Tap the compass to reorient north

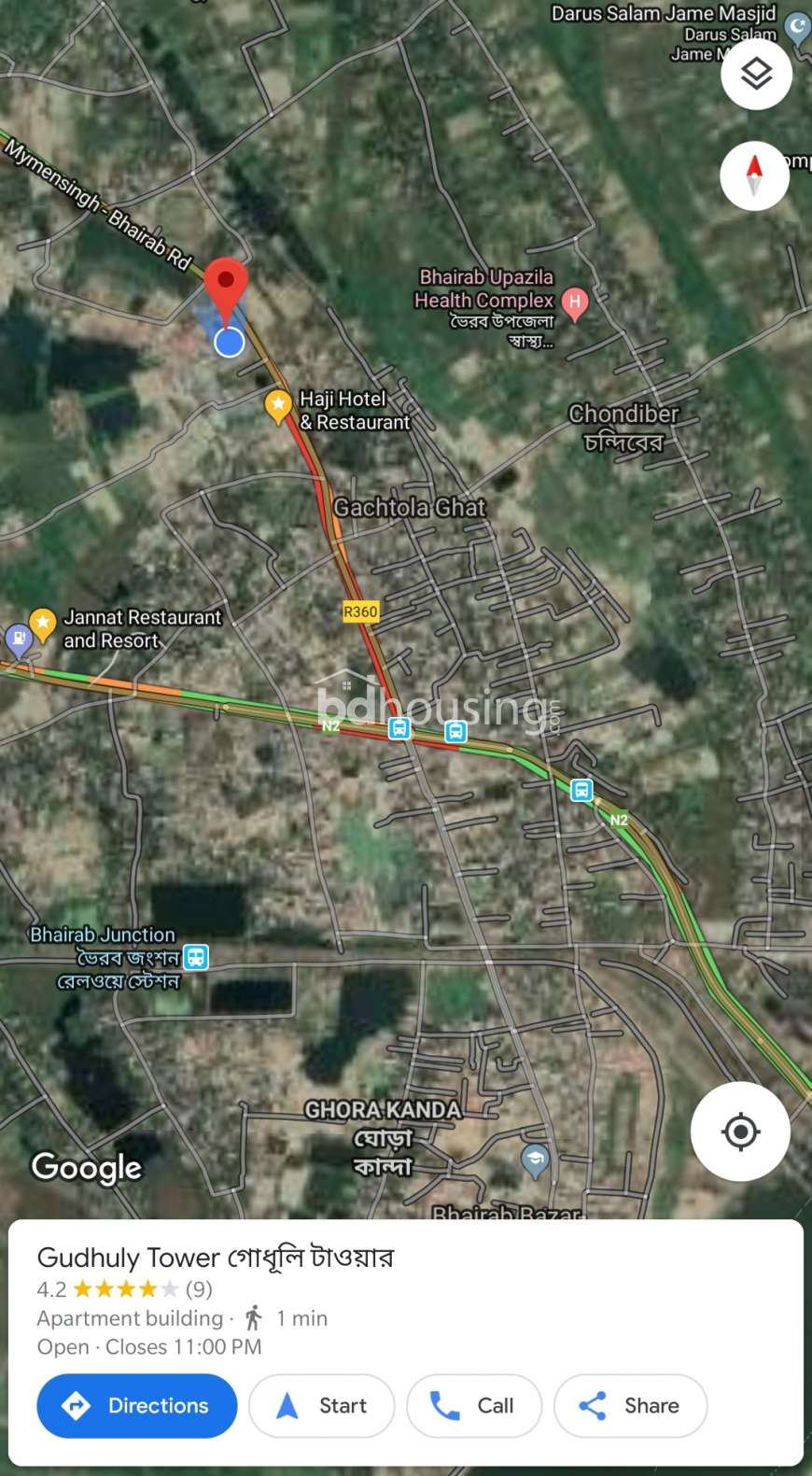coord(754,176)
